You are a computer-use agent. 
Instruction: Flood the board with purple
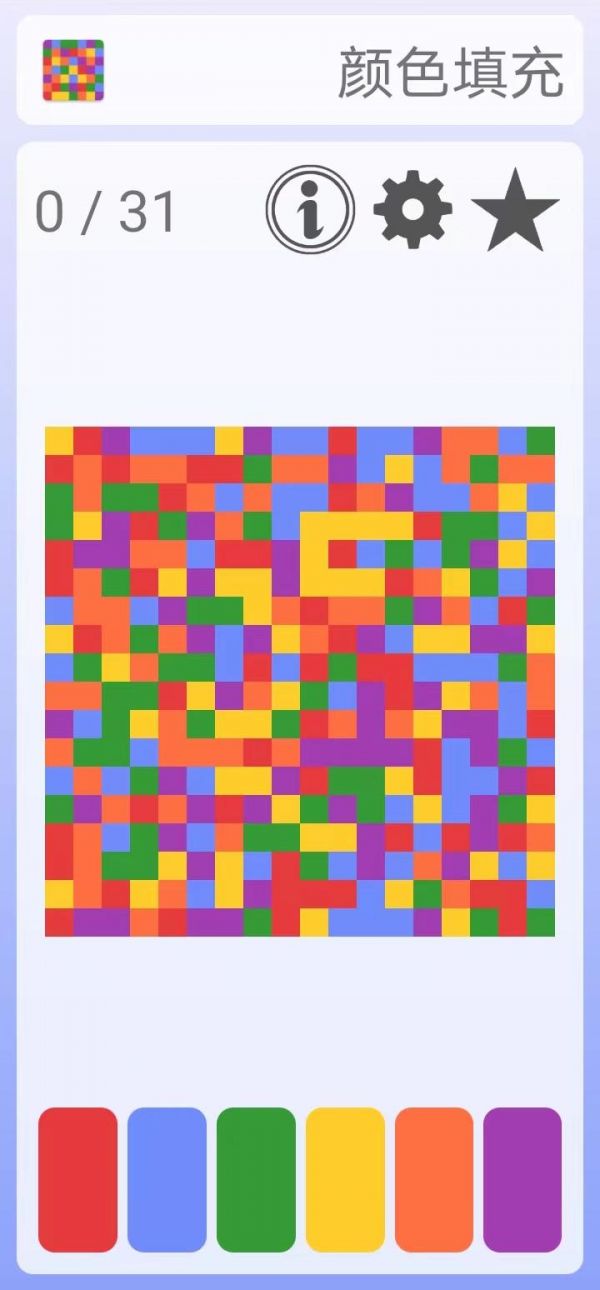click(522, 1180)
